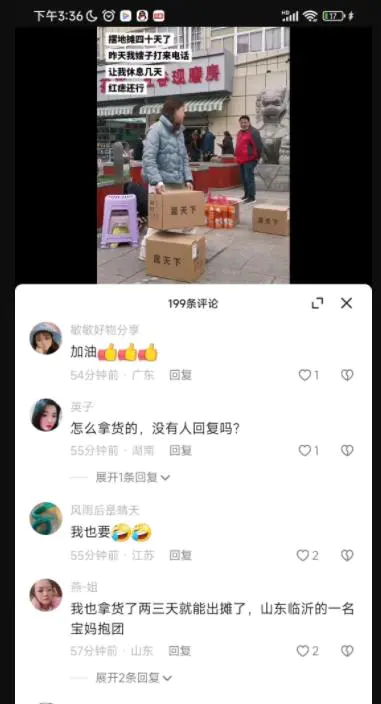Screen dimensions: 381x704
Task: Like 敏敏好物分享's comment
Action: tap(309, 375)
